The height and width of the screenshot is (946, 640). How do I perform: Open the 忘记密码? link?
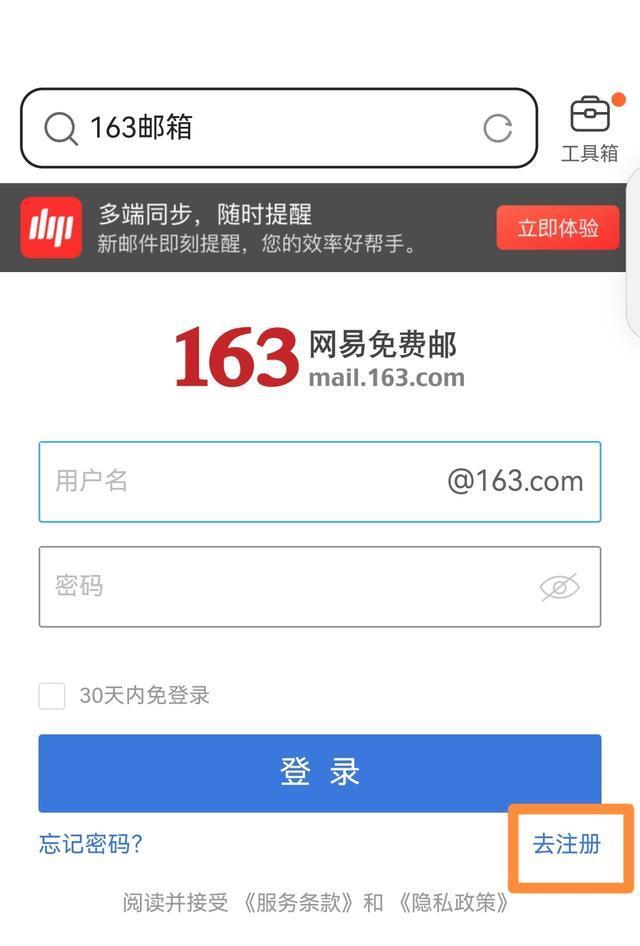click(91, 844)
